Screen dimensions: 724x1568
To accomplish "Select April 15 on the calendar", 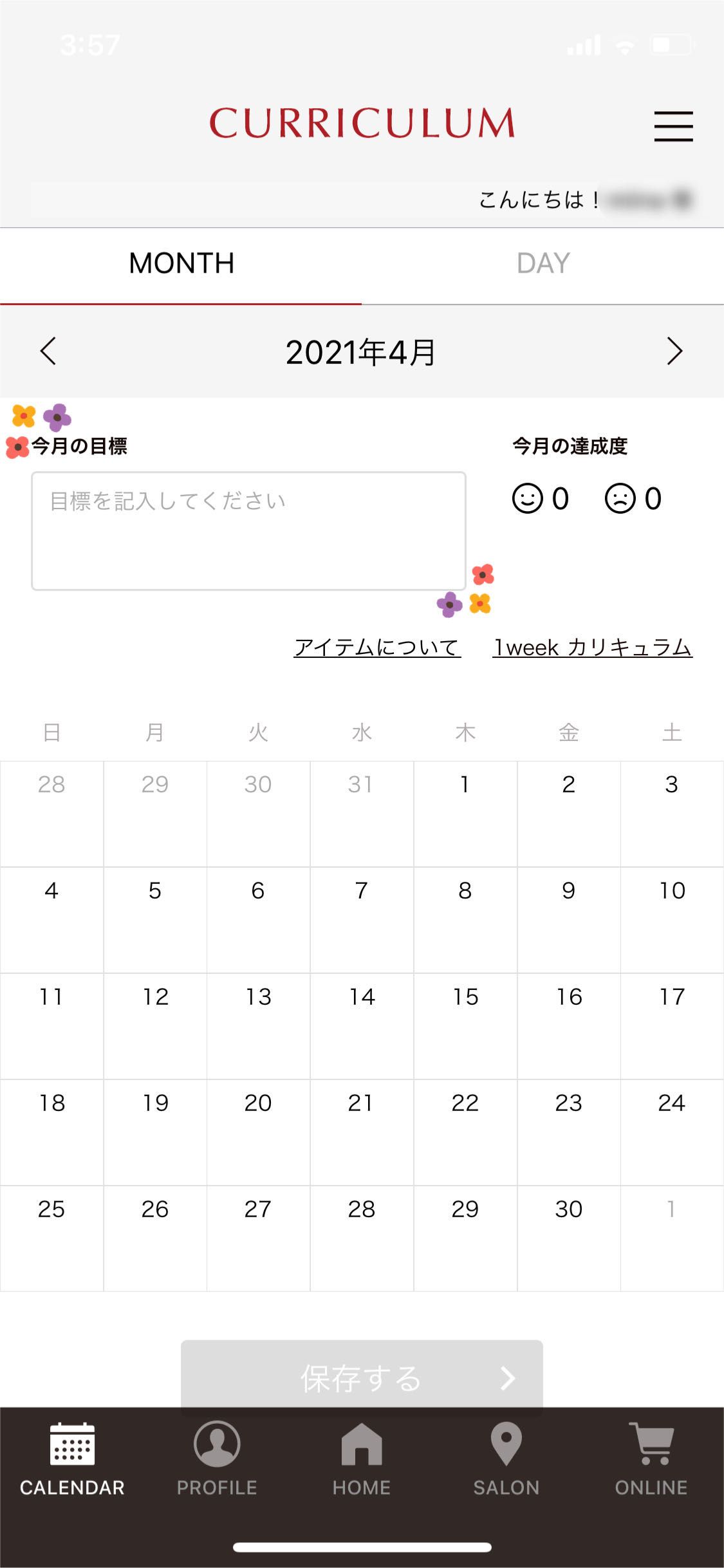I will click(465, 1025).
